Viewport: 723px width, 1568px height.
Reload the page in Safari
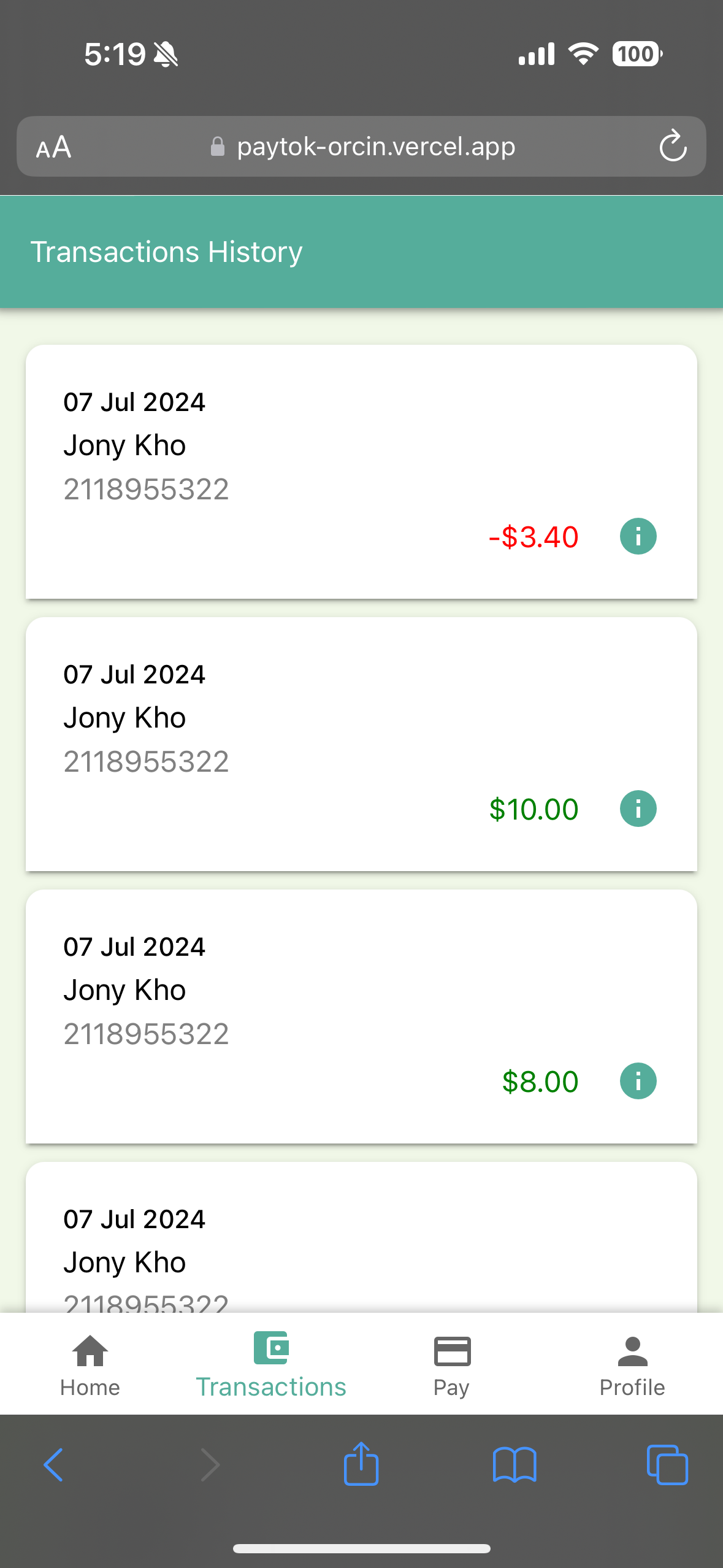tap(673, 147)
